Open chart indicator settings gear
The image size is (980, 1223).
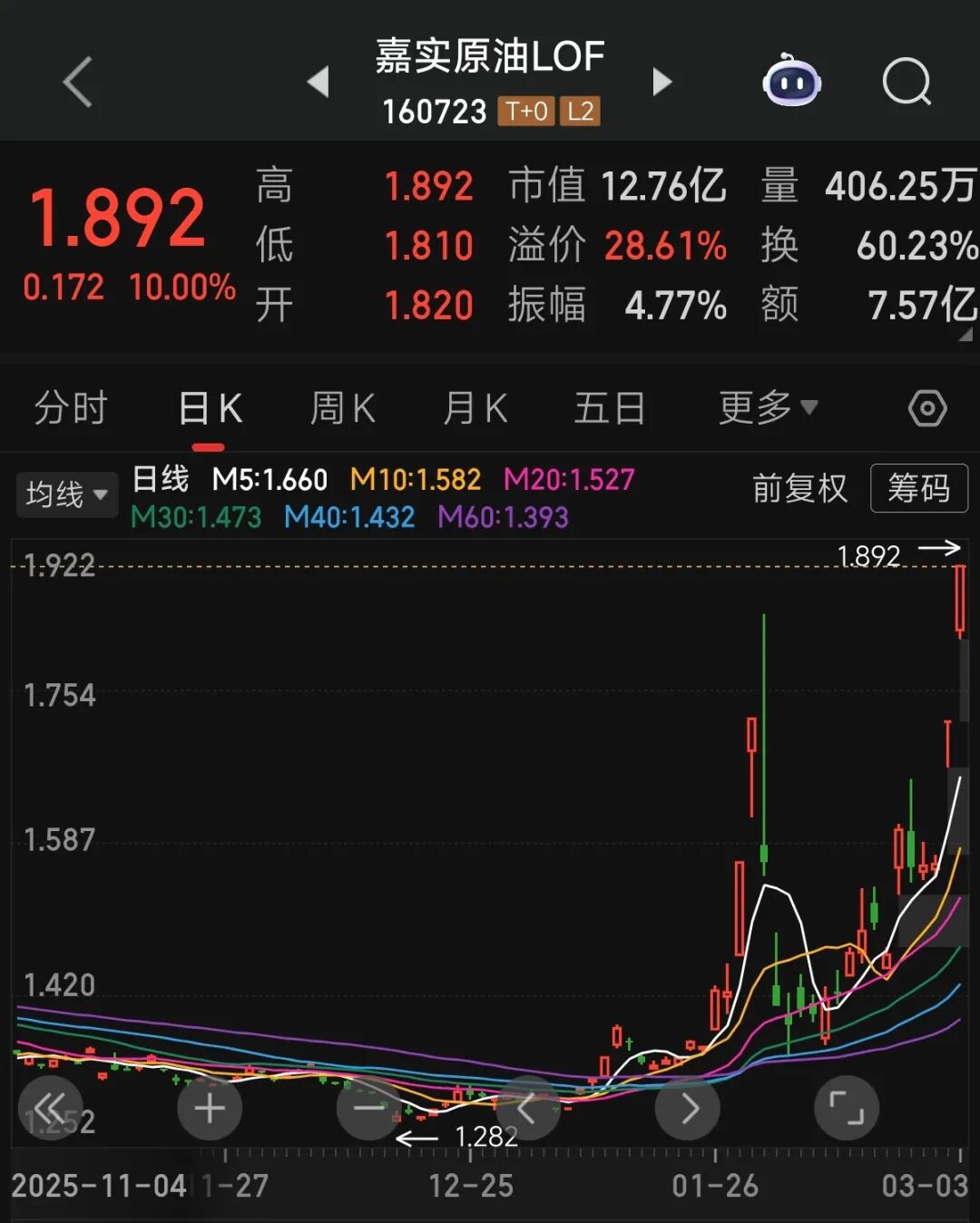(x=926, y=408)
